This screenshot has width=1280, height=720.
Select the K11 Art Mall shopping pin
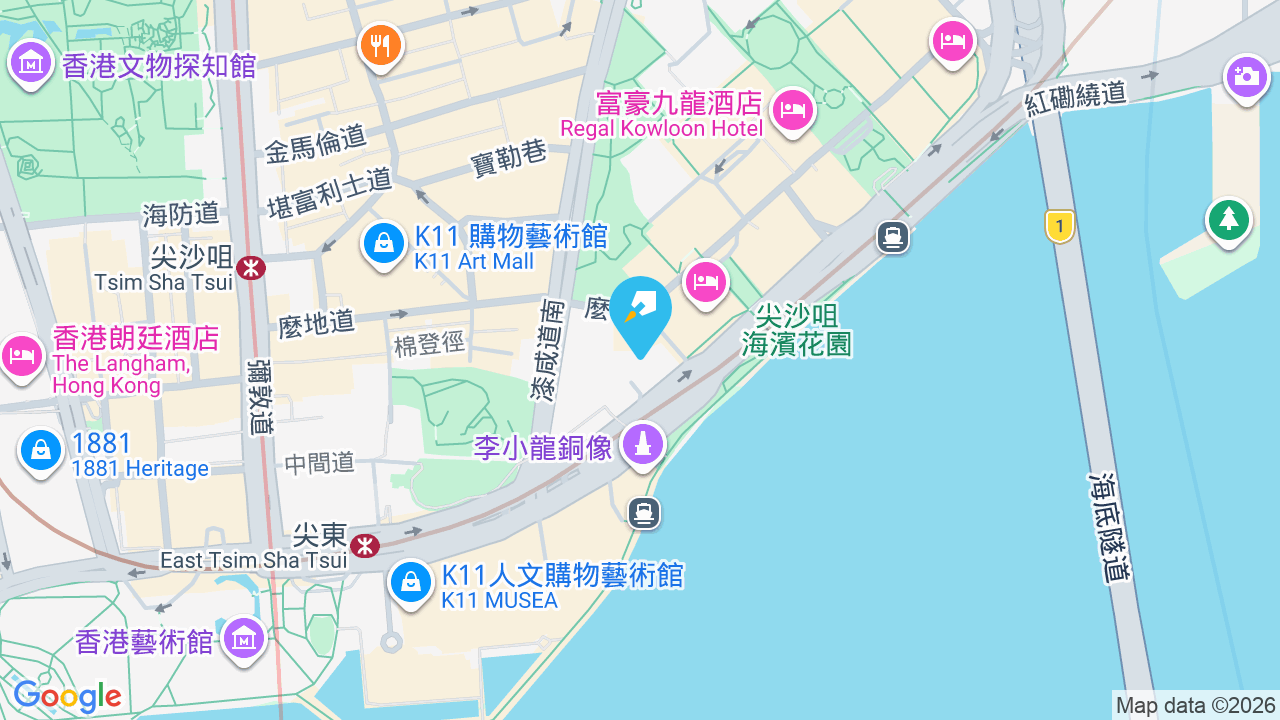[383, 244]
